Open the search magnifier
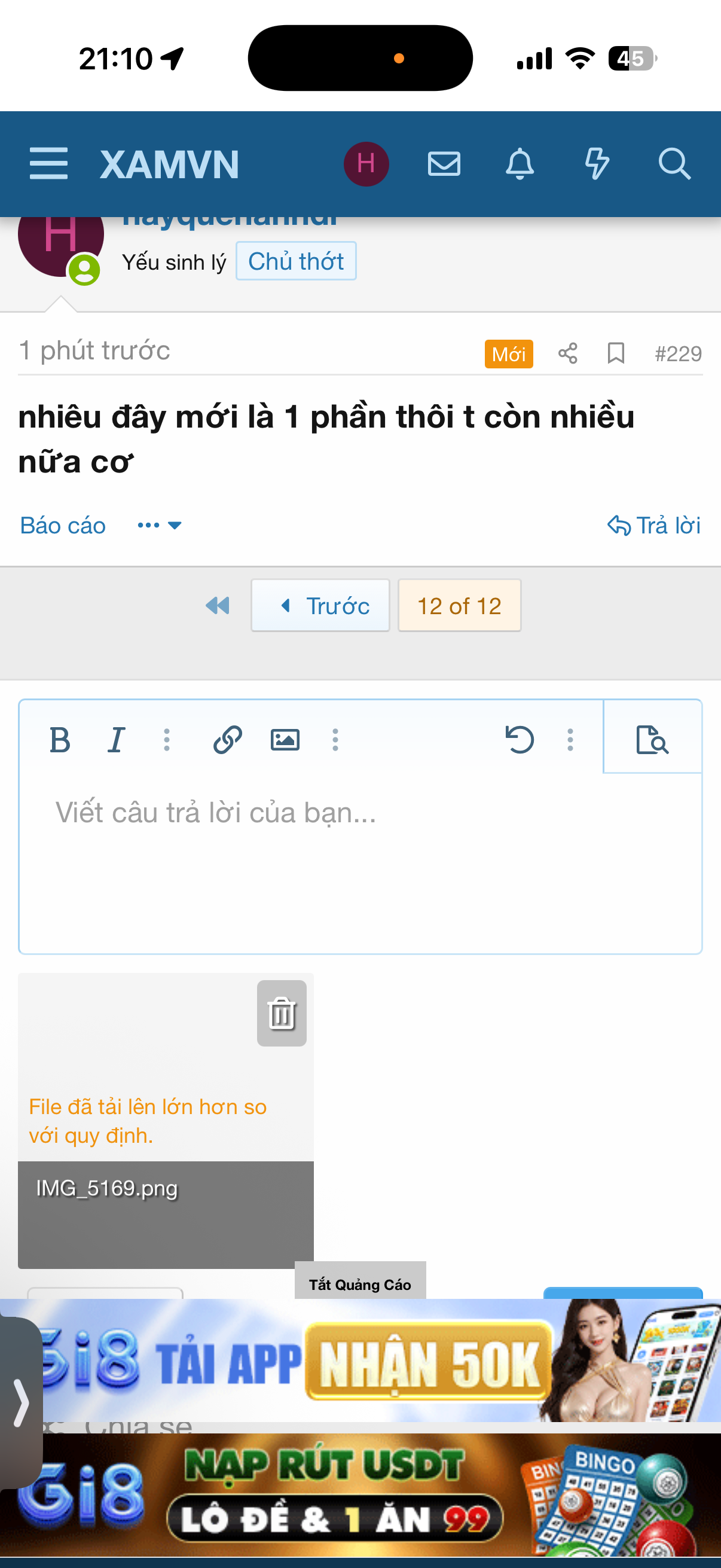The width and height of the screenshot is (721, 1568). (x=674, y=164)
